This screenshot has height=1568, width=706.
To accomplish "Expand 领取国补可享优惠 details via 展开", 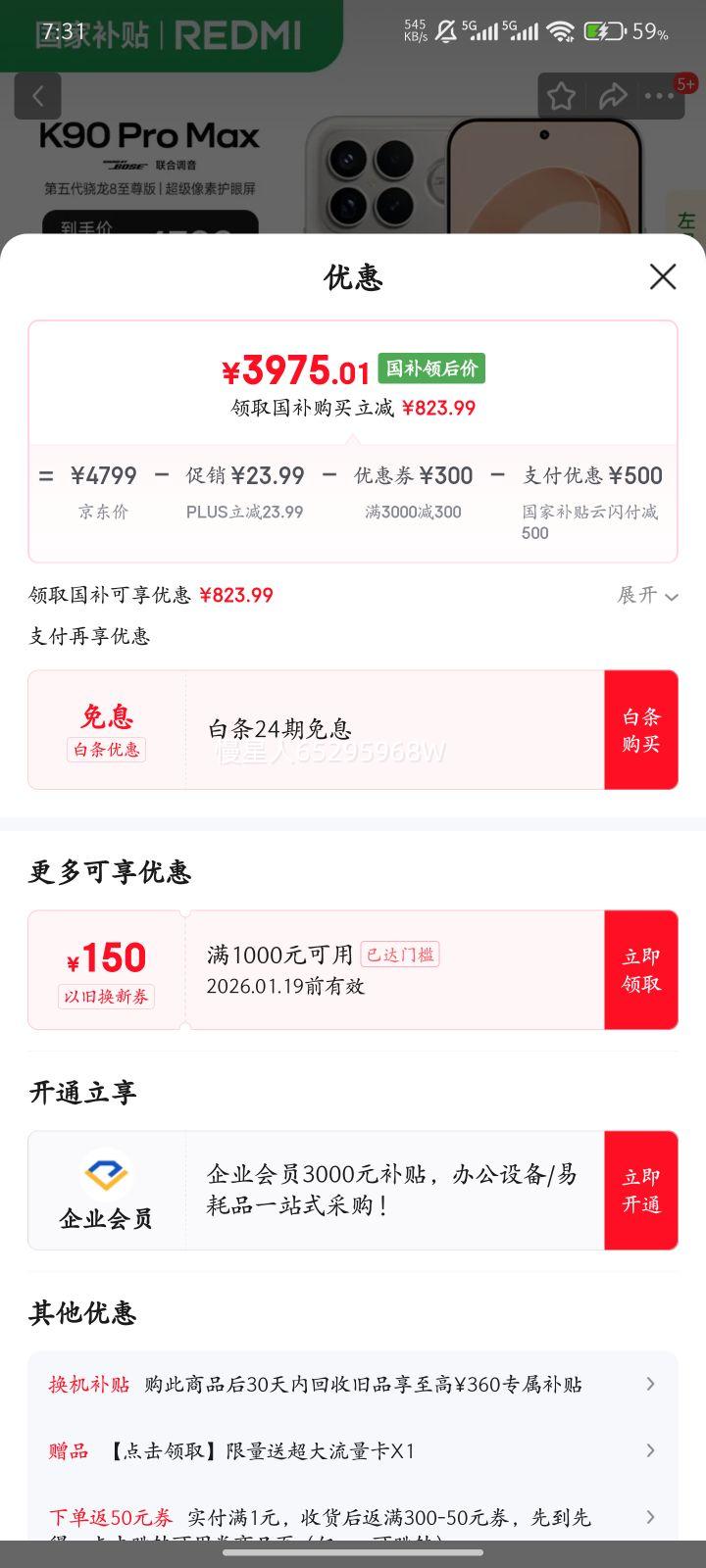I will 645,596.
